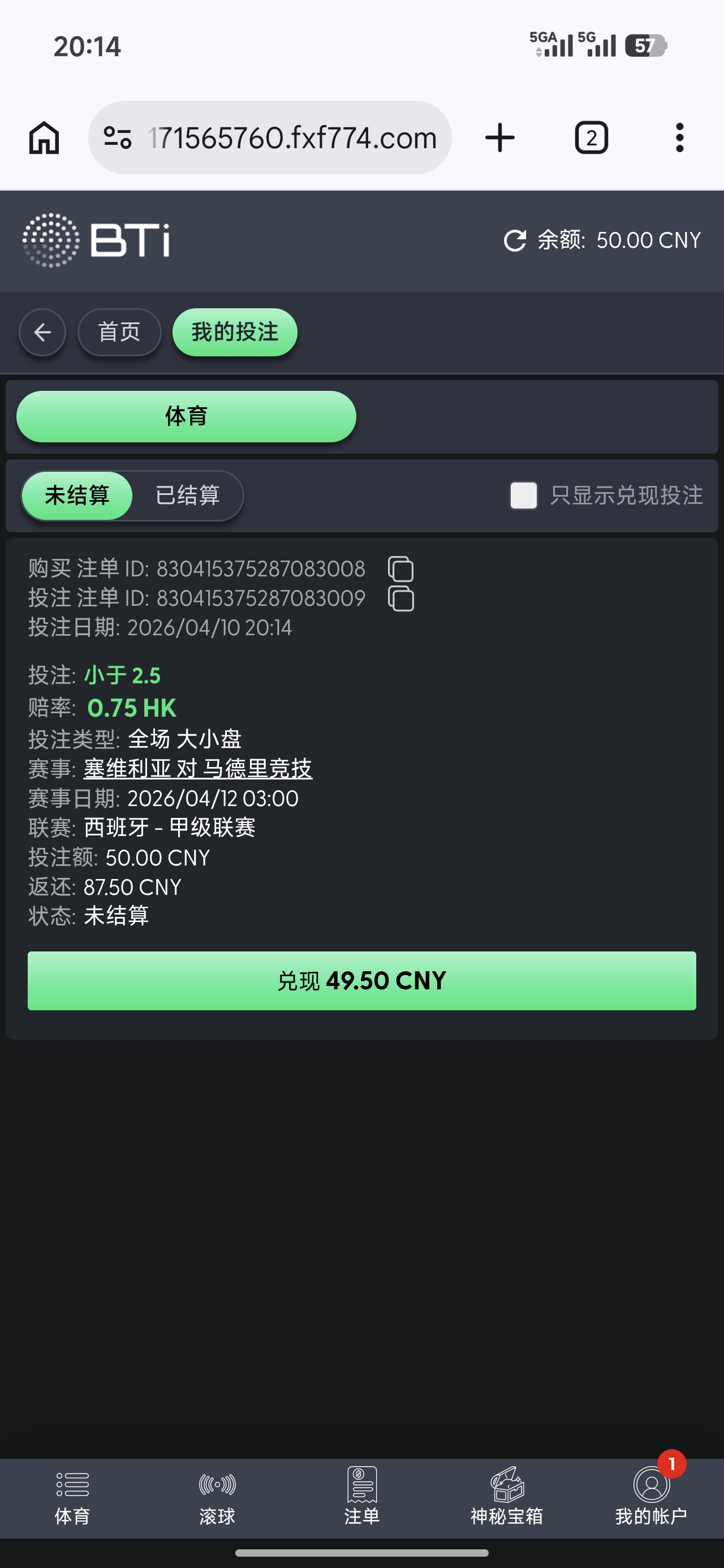Copy the 购买 注单 ID
724x1568 pixels.
click(x=400, y=569)
